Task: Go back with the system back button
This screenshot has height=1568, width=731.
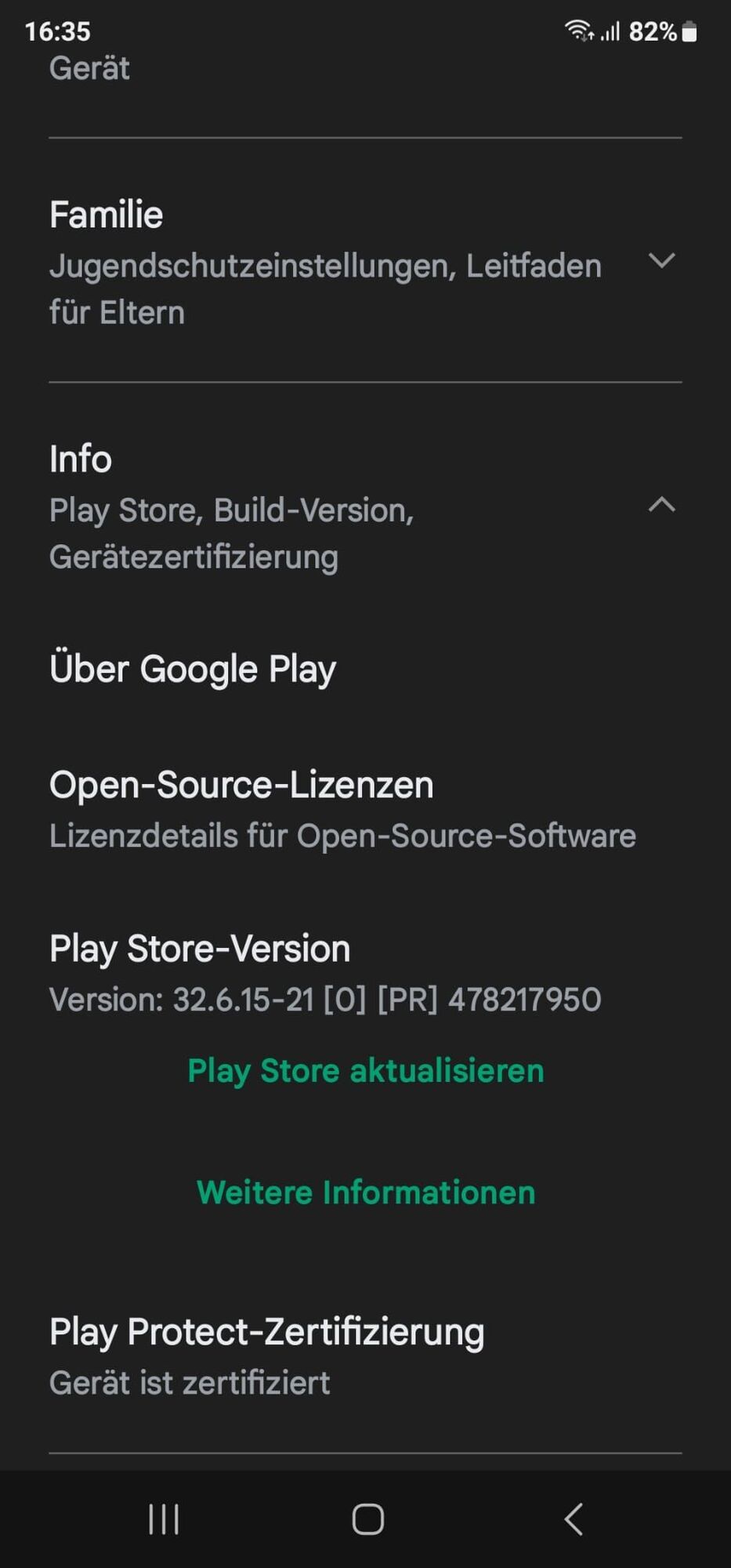Action: point(574,1519)
